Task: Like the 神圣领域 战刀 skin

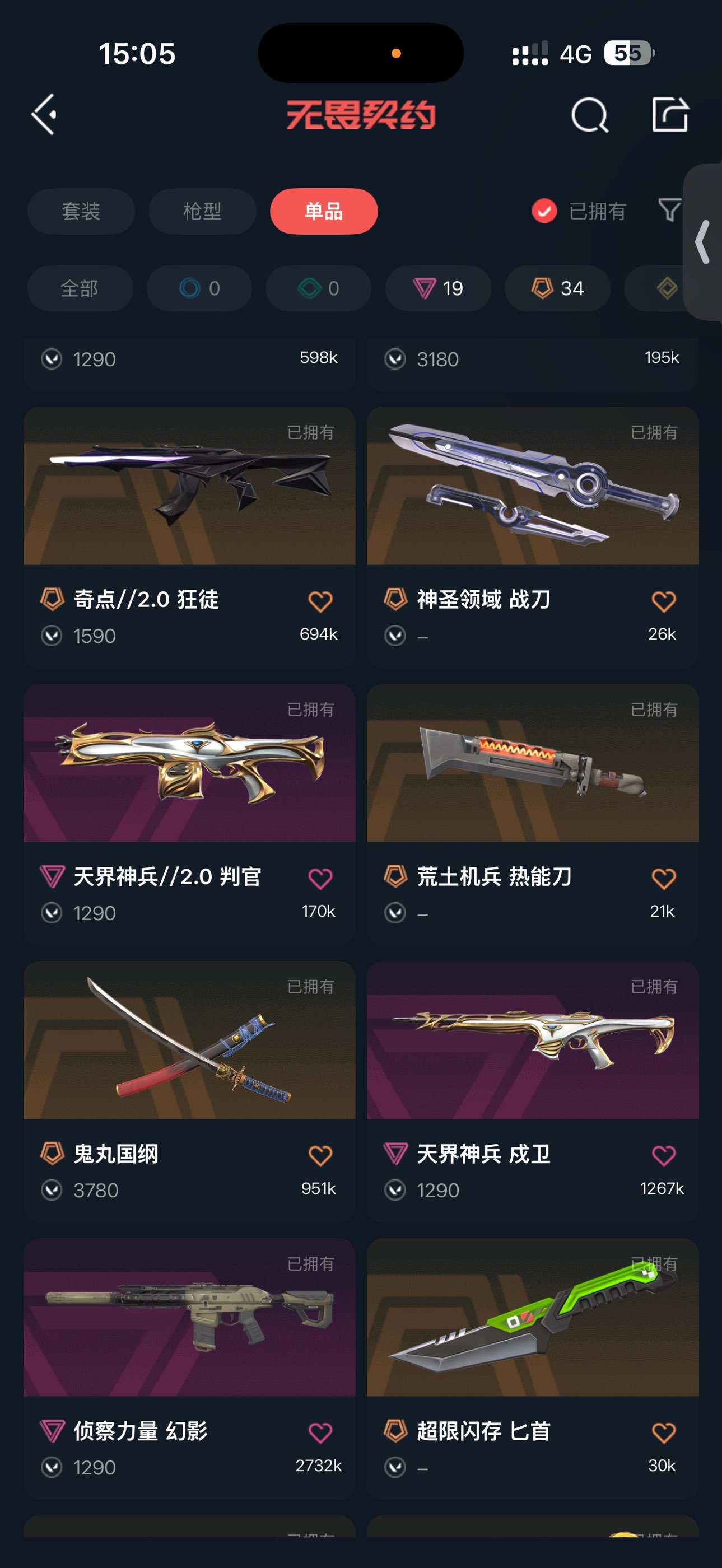Action: pyautogui.click(x=663, y=601)
